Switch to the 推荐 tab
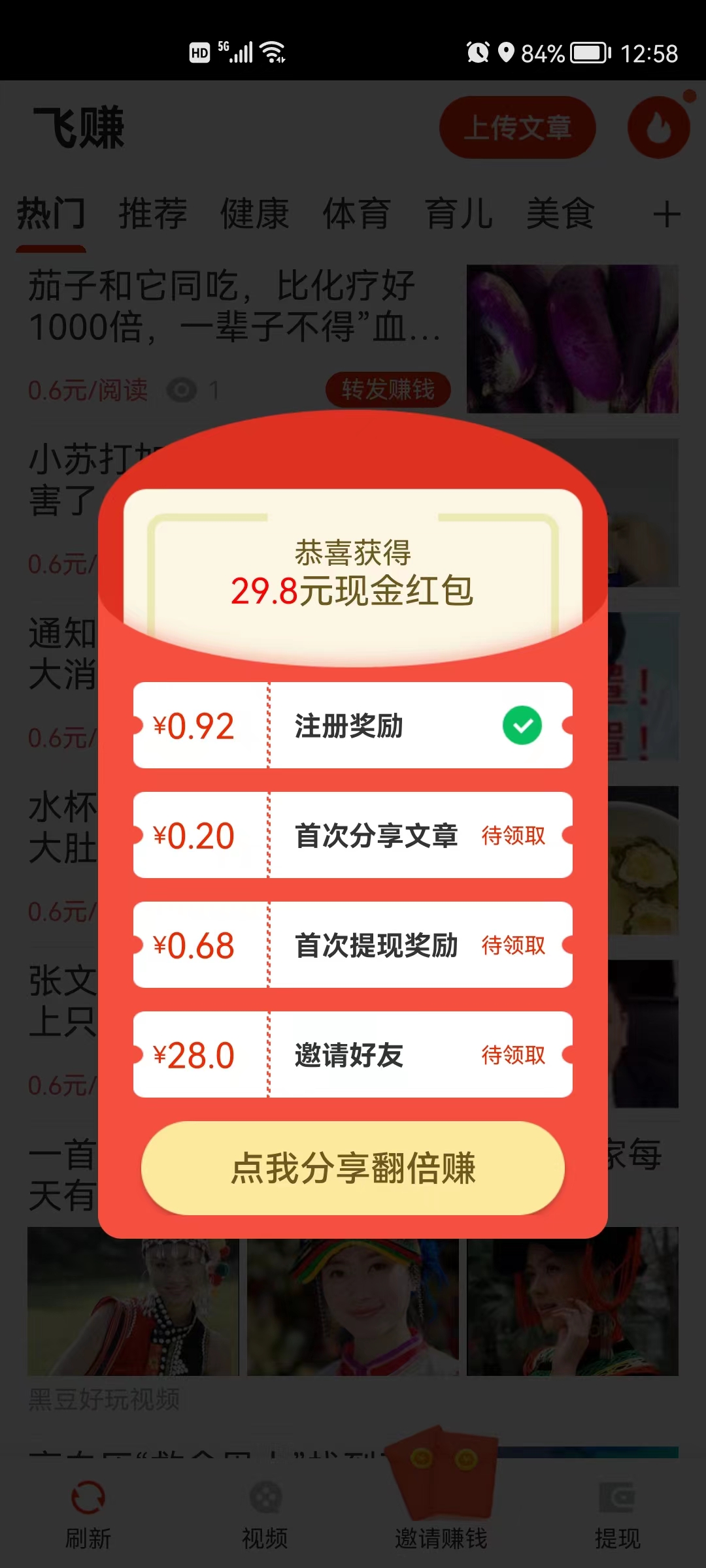706x1568 pixels. click(154, 214)
